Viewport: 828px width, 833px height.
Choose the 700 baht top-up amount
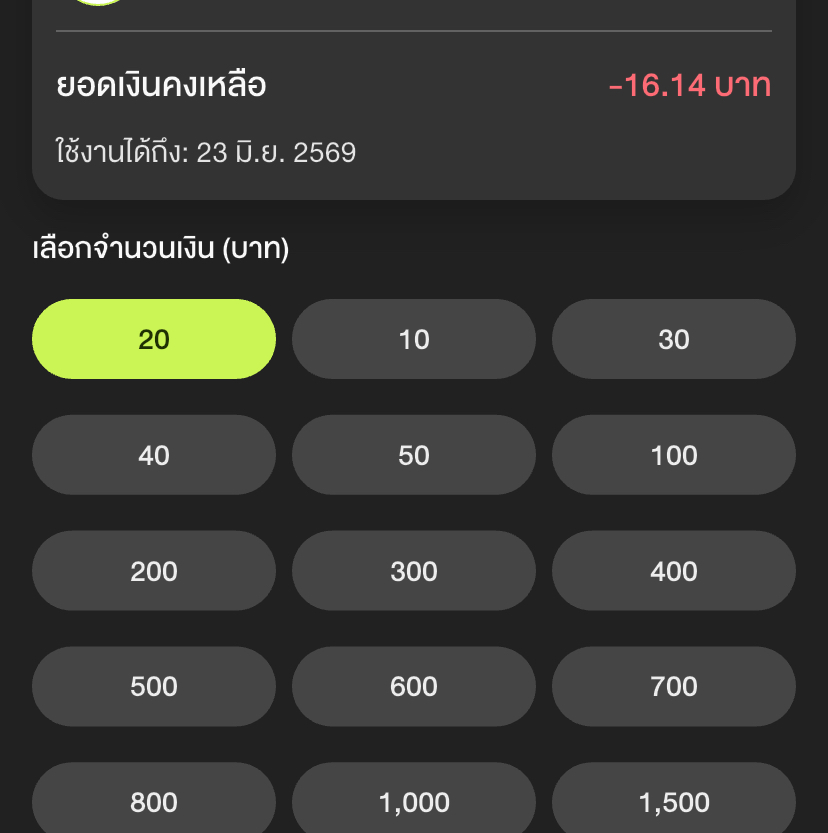click(x=674, y=686)
